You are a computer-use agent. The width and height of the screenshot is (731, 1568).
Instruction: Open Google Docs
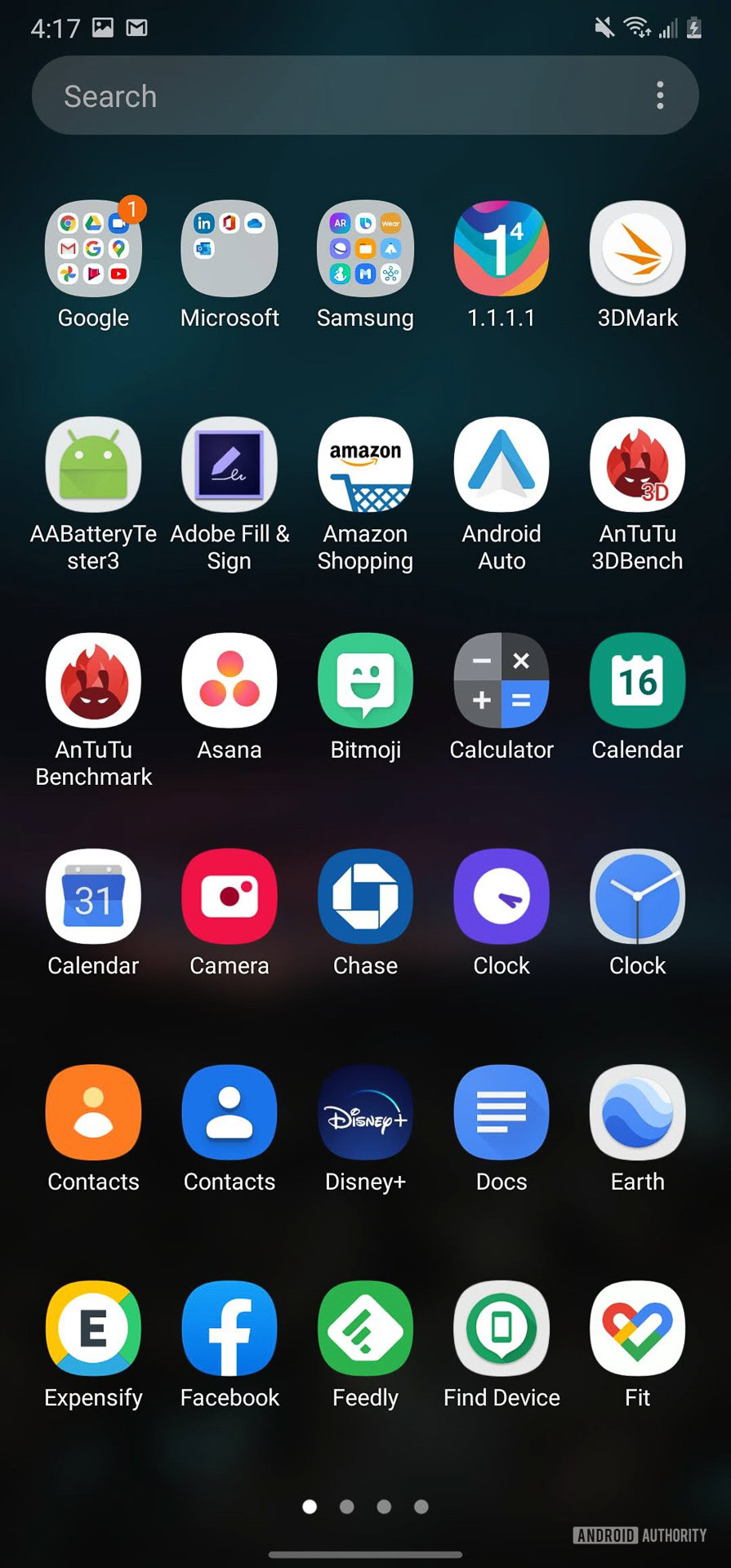[501, 1113]
